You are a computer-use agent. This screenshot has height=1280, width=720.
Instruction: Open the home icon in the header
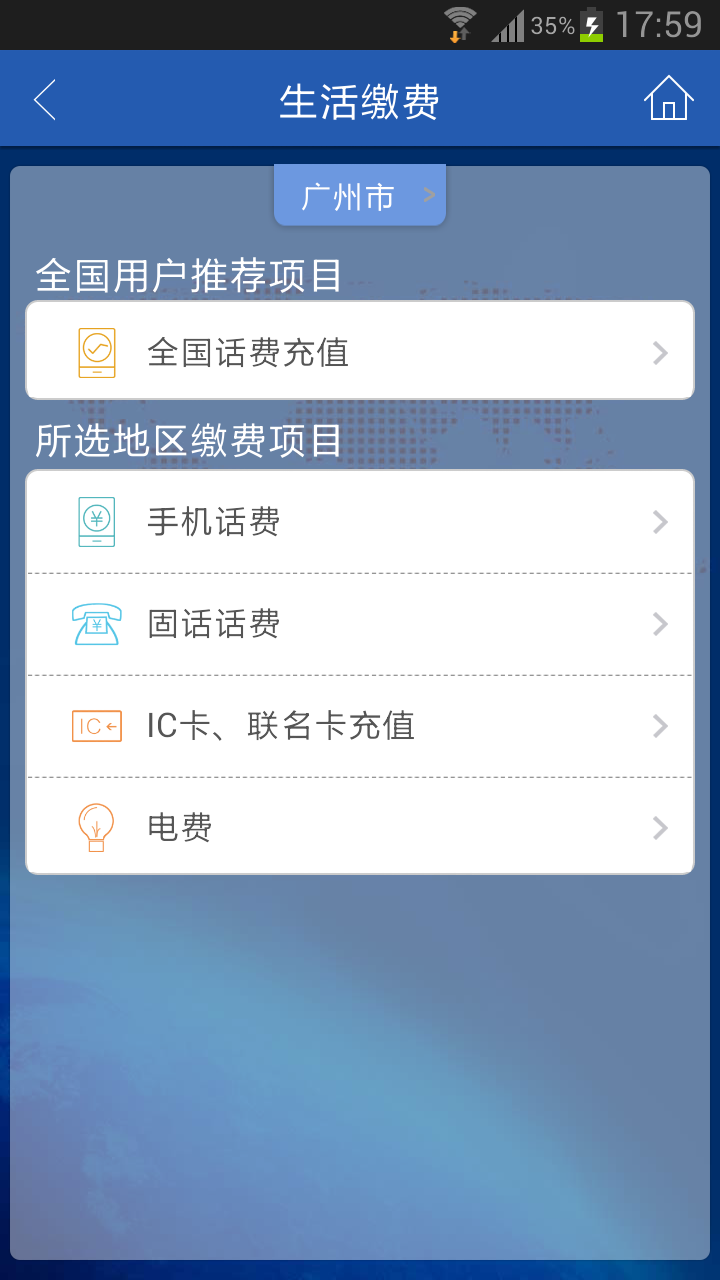pyautogui.click(x=668, y=99)
